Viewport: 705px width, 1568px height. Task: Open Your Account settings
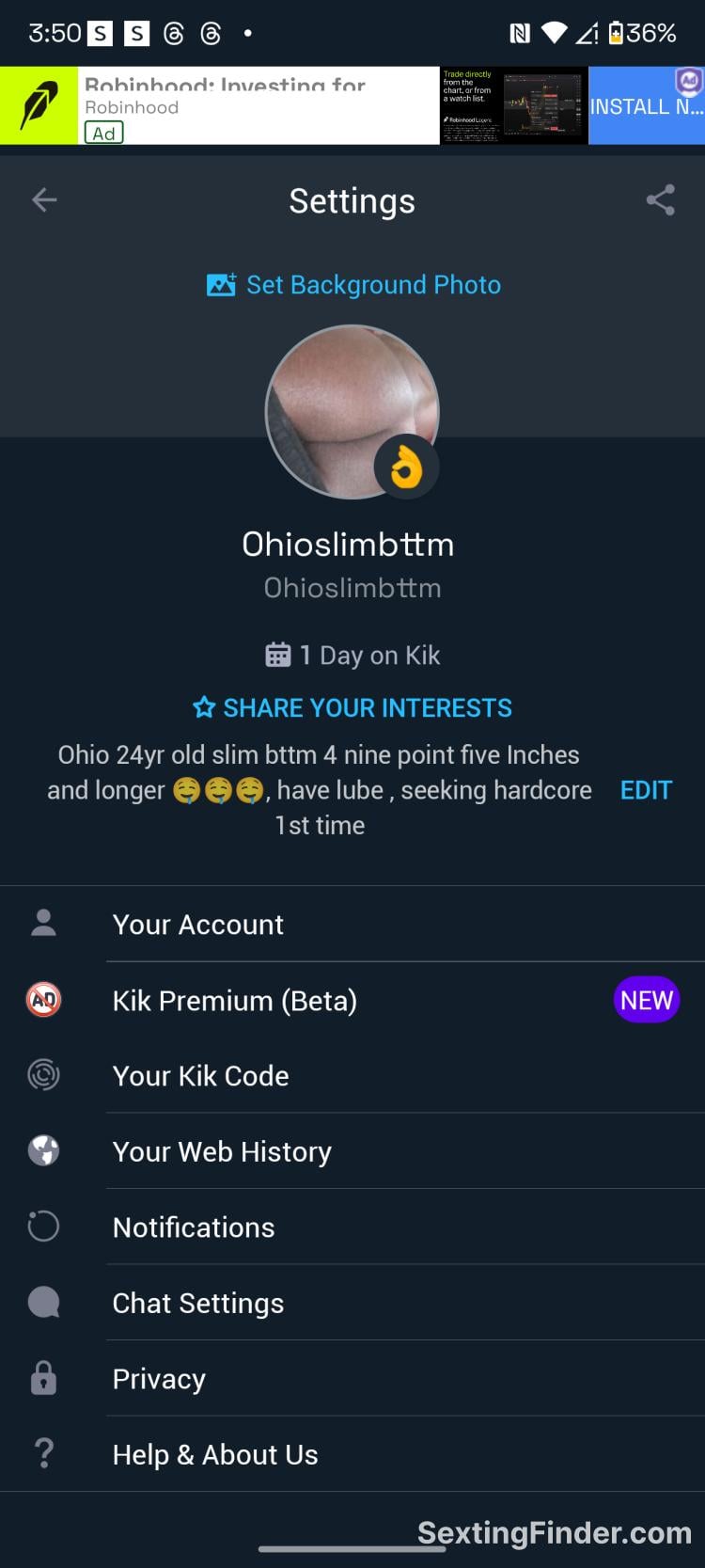(x=197, y=925)
